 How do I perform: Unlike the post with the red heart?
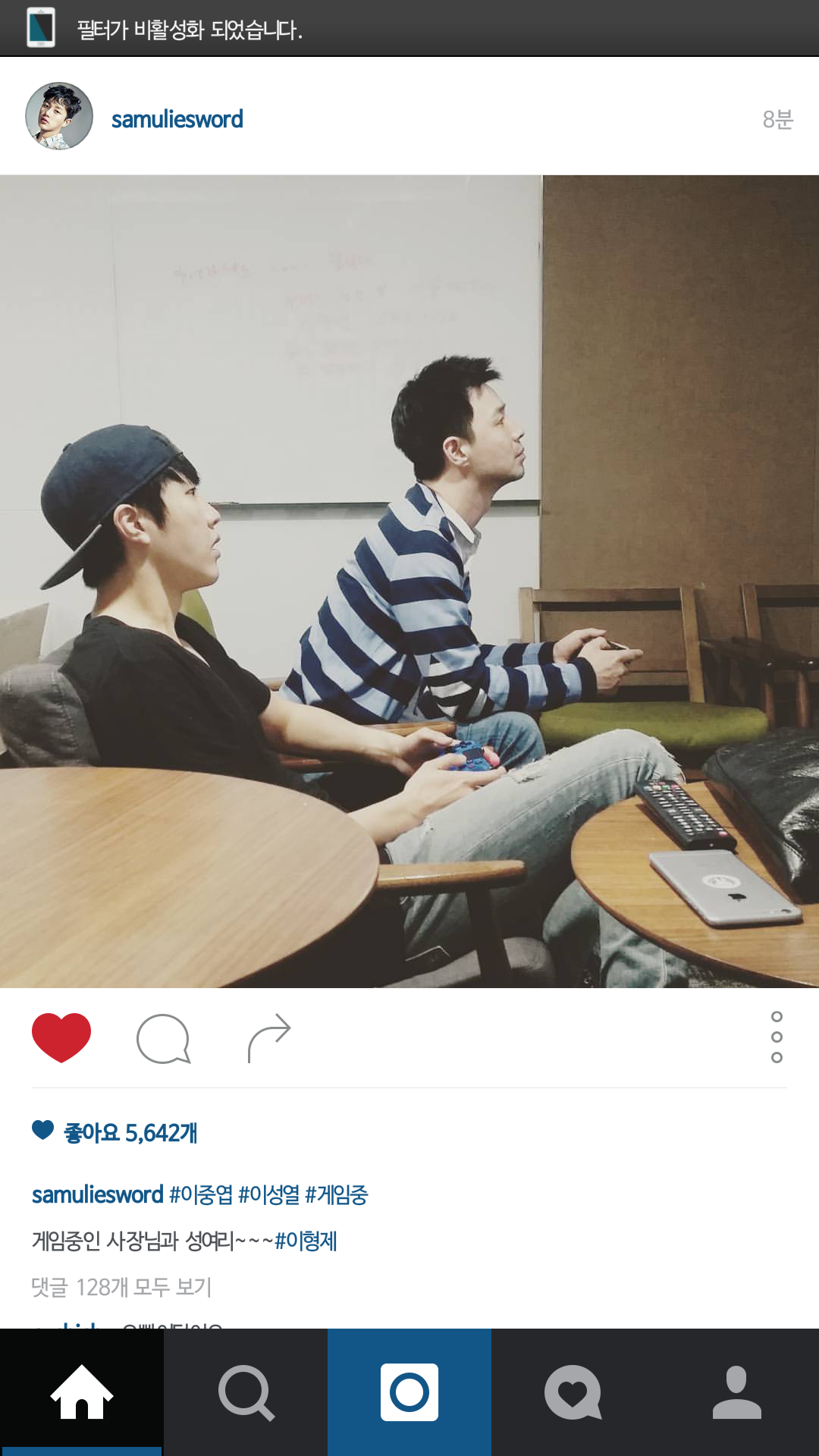pyautogui.click(x=61, y=1037)
